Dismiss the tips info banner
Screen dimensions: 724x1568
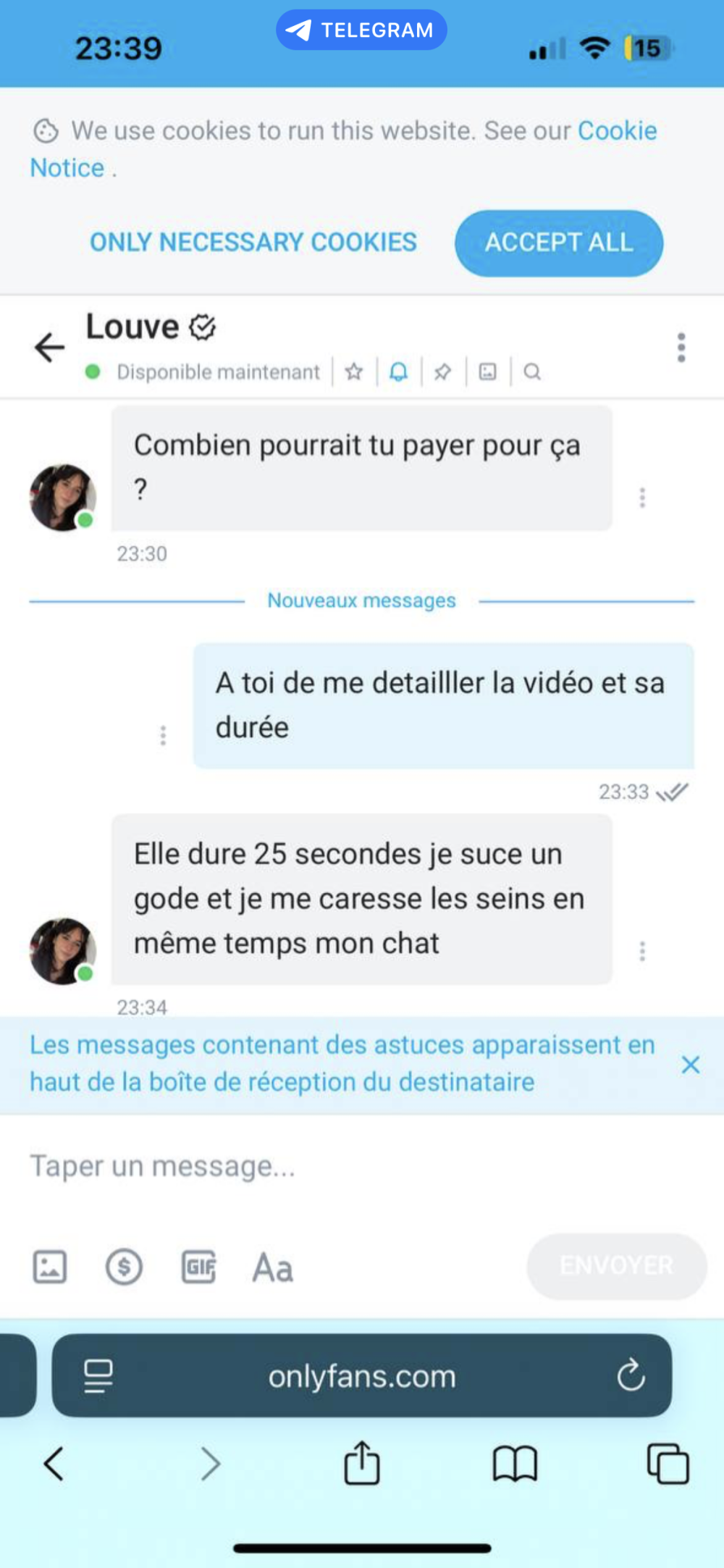[x=690, y=1064]
